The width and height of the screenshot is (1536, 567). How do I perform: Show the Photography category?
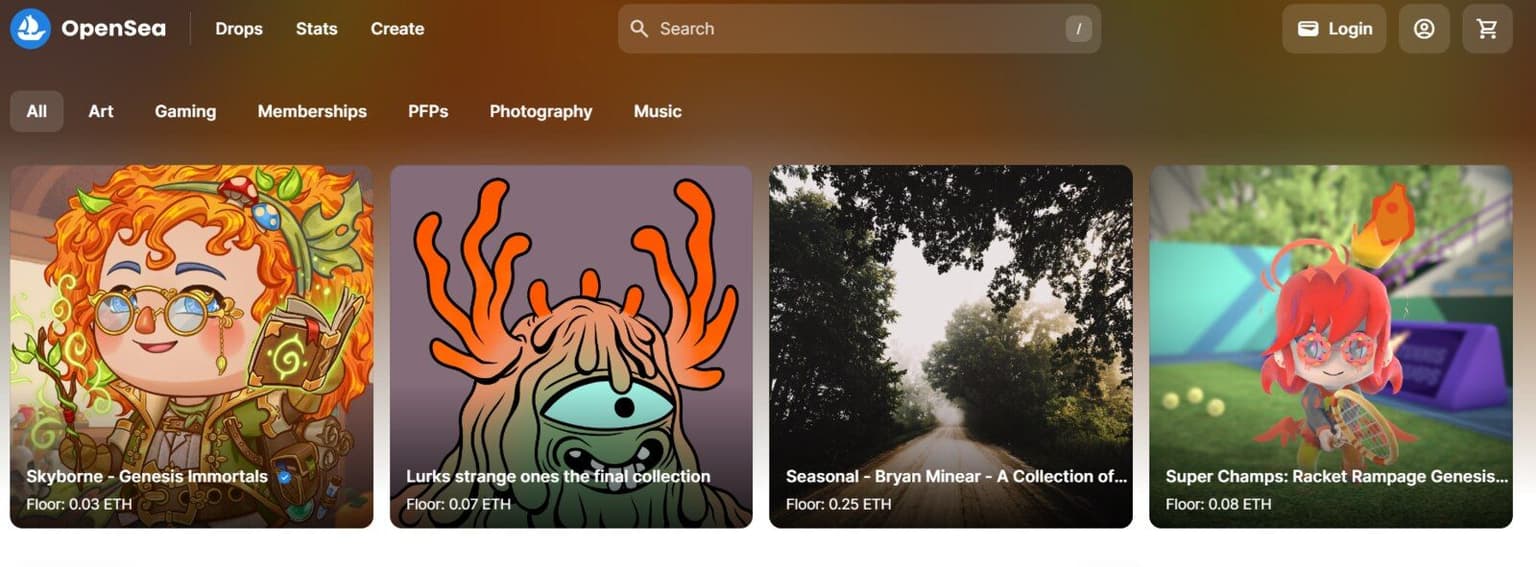[x=541, y=111]
